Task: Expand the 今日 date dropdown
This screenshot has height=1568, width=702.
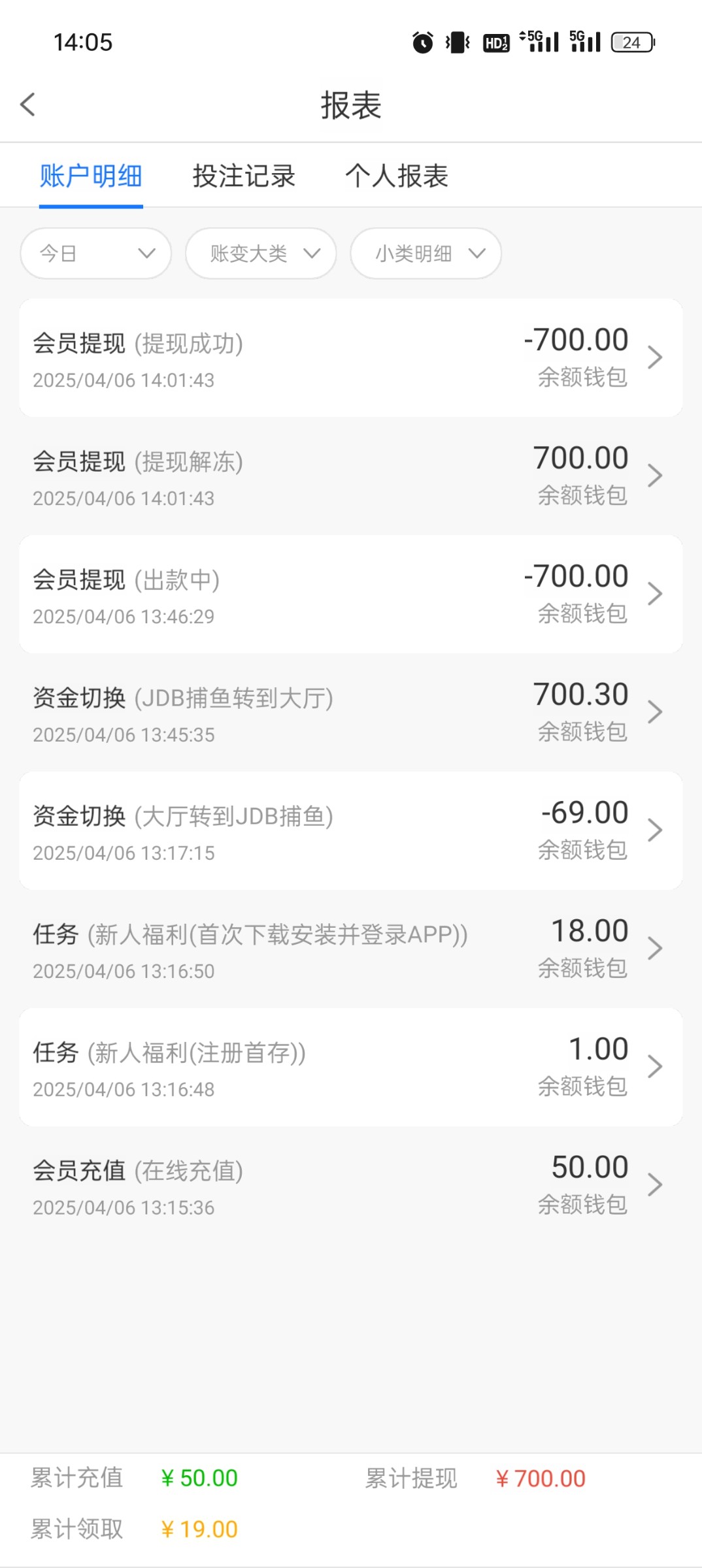Action: coord(96,253)
